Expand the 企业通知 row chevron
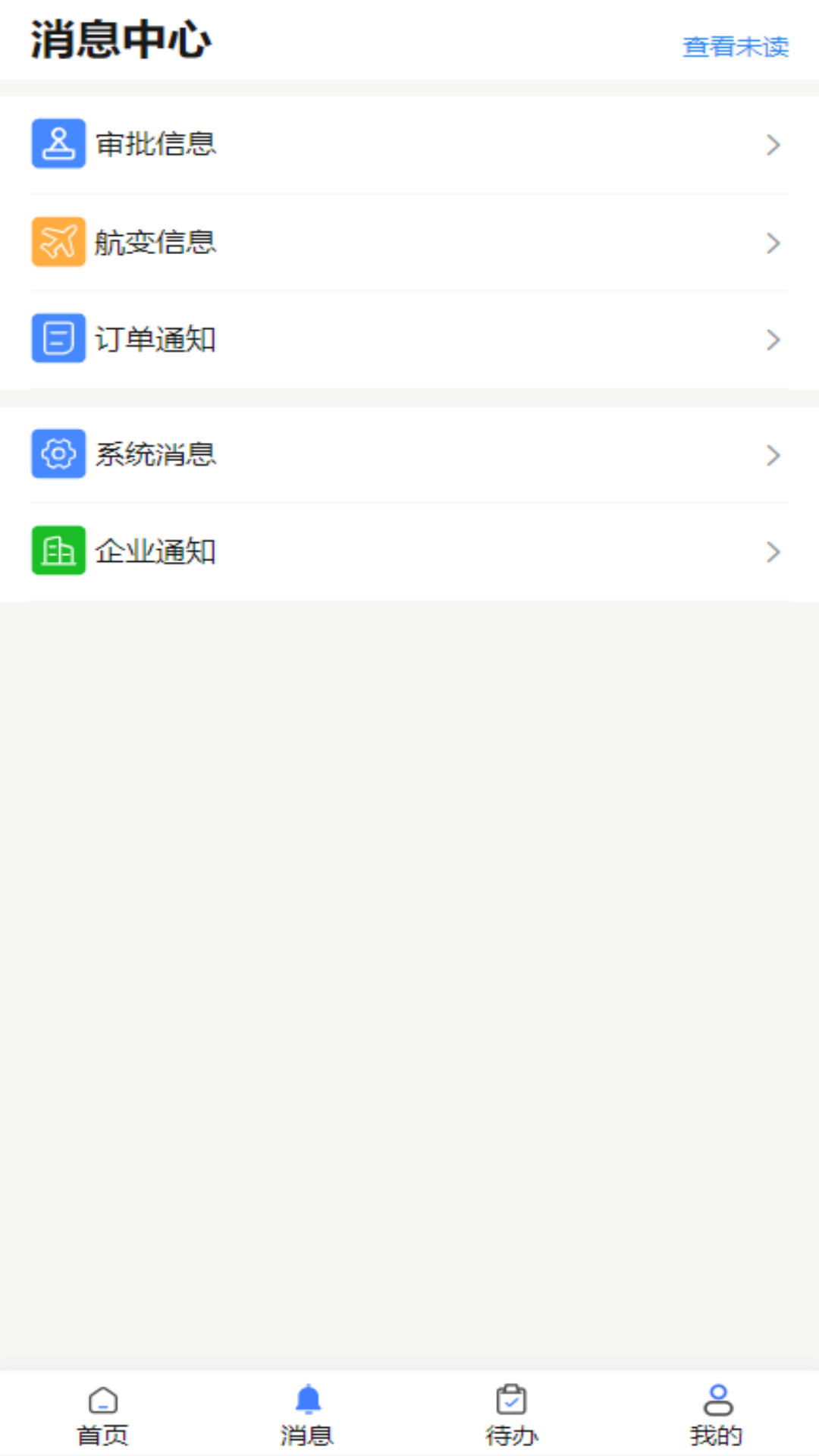The image size is (819, 1456). 773,551
